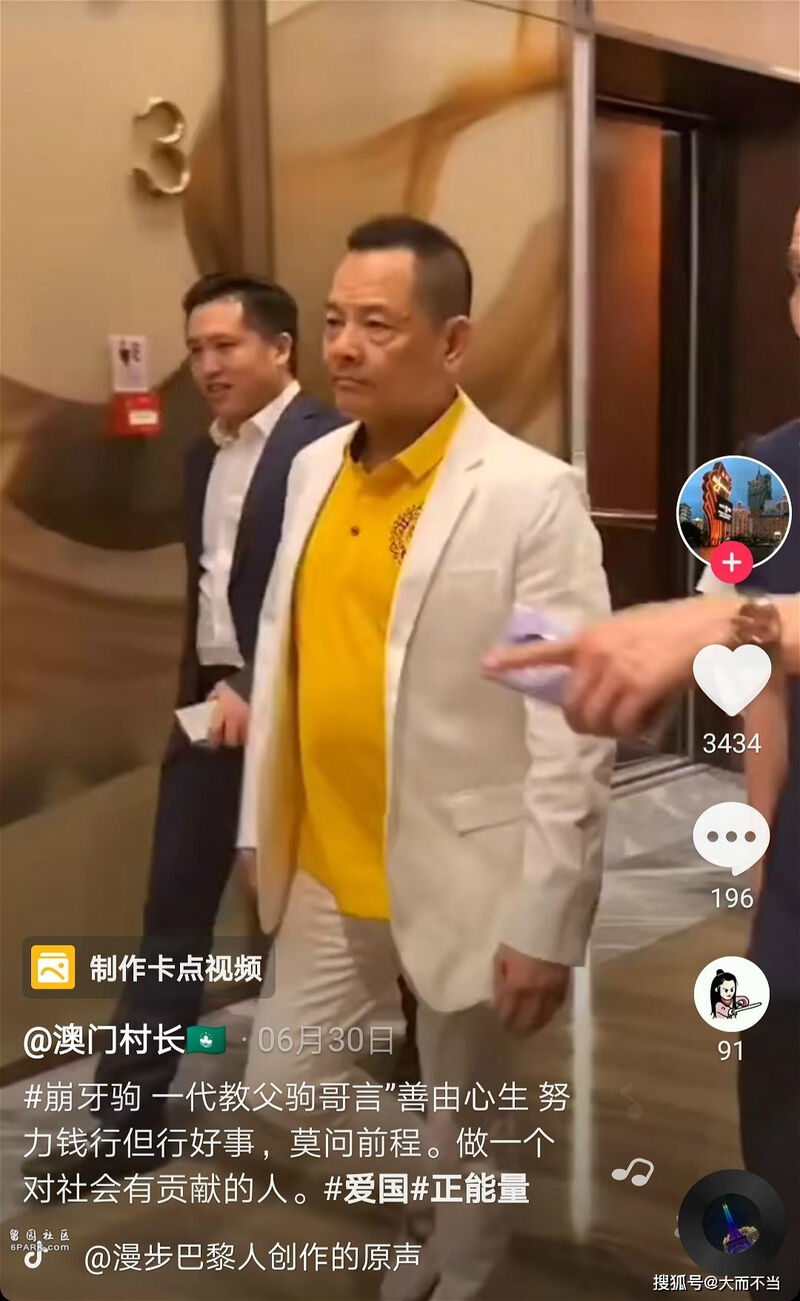Follow the creator via the plus badge

[731, 561]
